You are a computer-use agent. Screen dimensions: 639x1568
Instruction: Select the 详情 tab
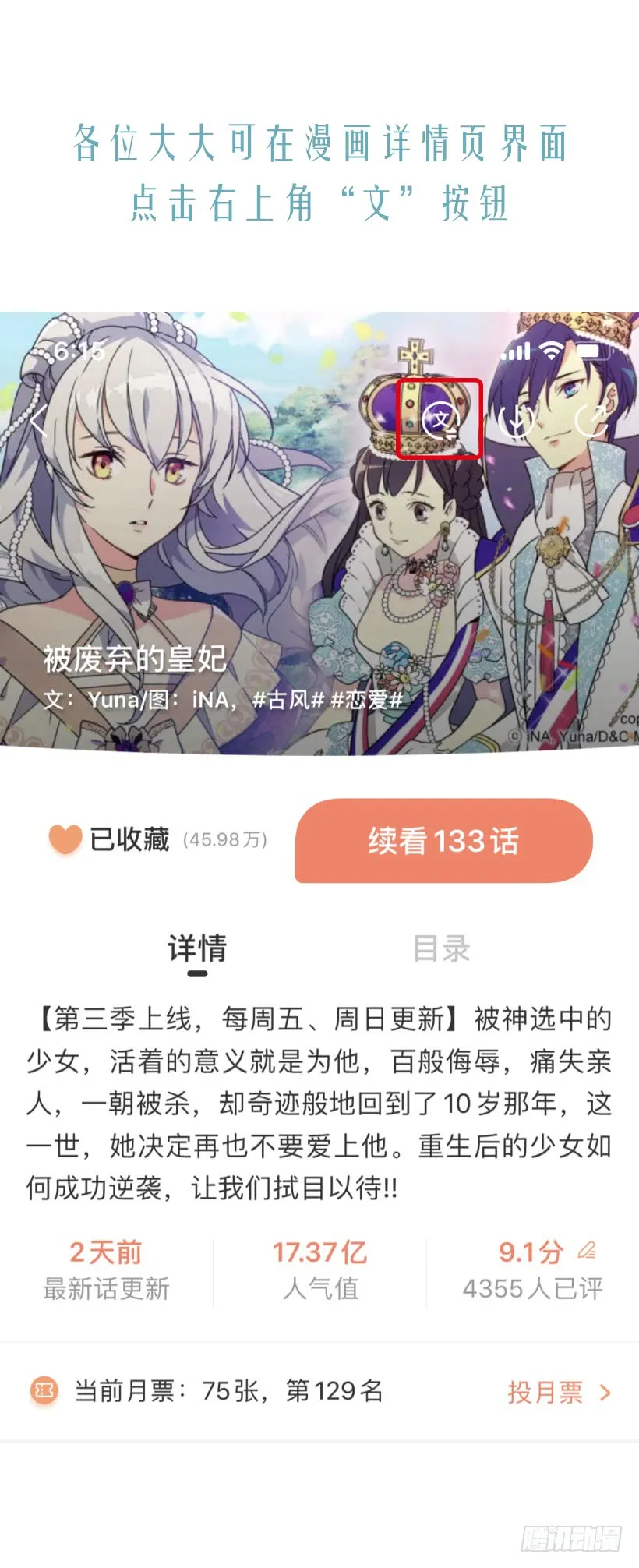point(197,948)
